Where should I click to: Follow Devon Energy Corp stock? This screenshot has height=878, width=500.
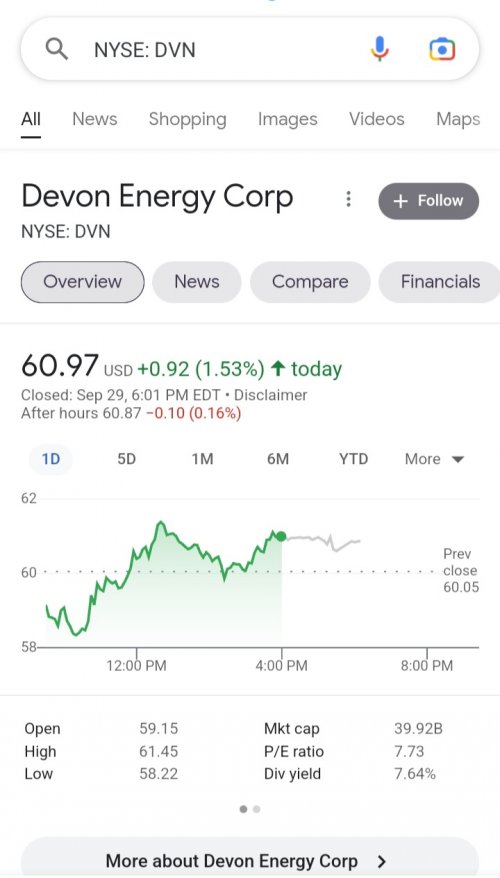coord(429,200)
